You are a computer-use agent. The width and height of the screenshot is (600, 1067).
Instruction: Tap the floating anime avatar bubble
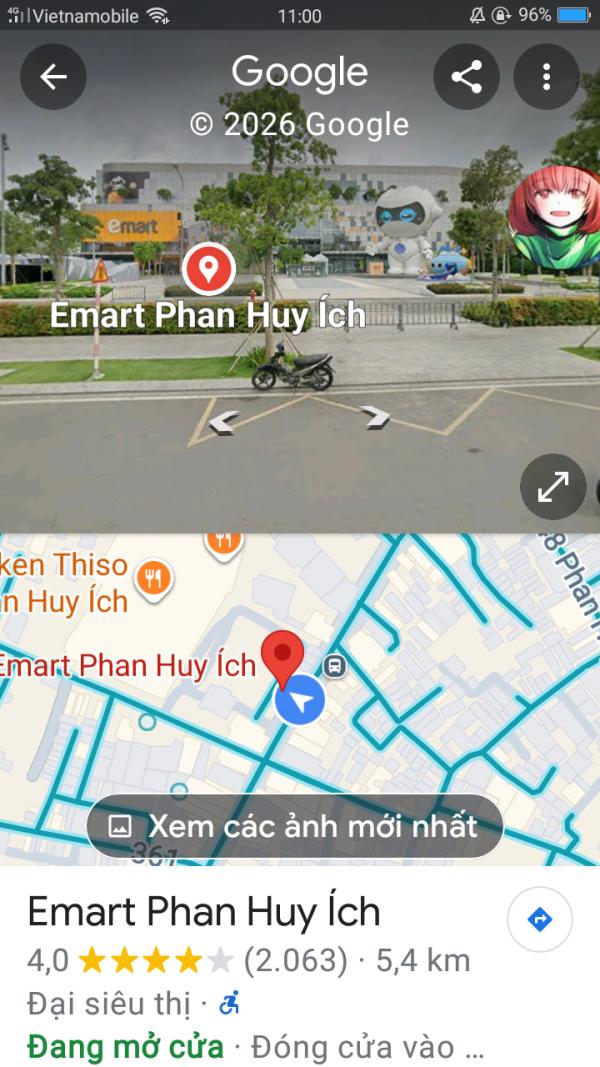click(x=554, y=208)
